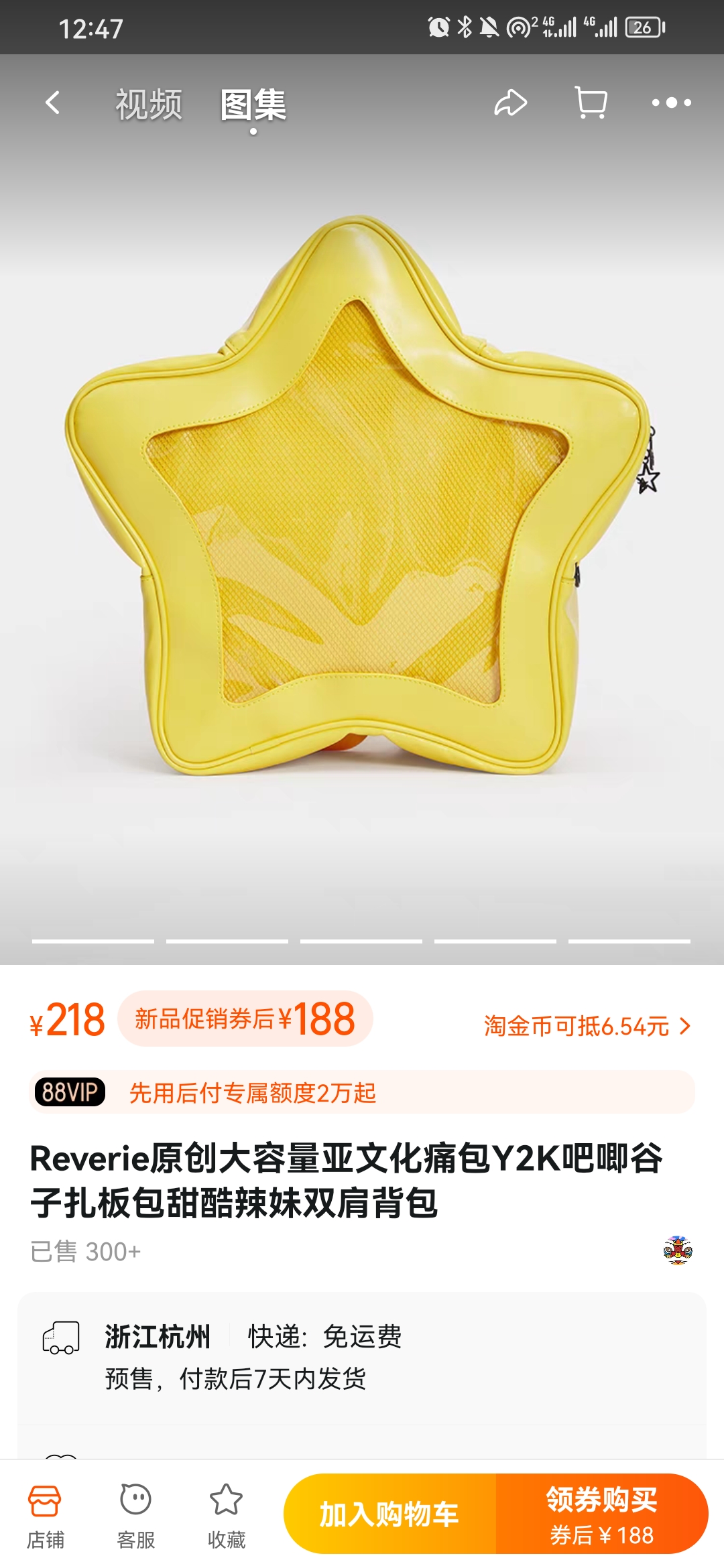Open the three-dot overflow menu
The image size is (724, 1568).
tap(671, 103)
